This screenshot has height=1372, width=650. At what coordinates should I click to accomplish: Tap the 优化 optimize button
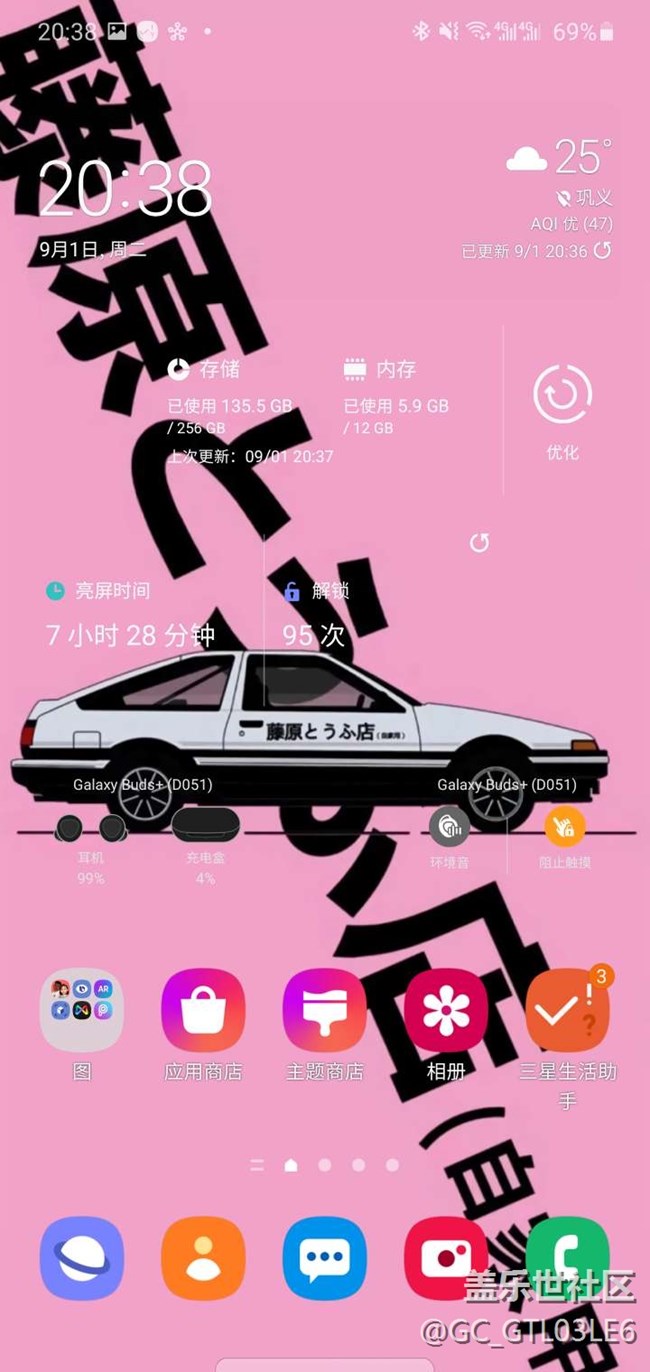(562, 396)
